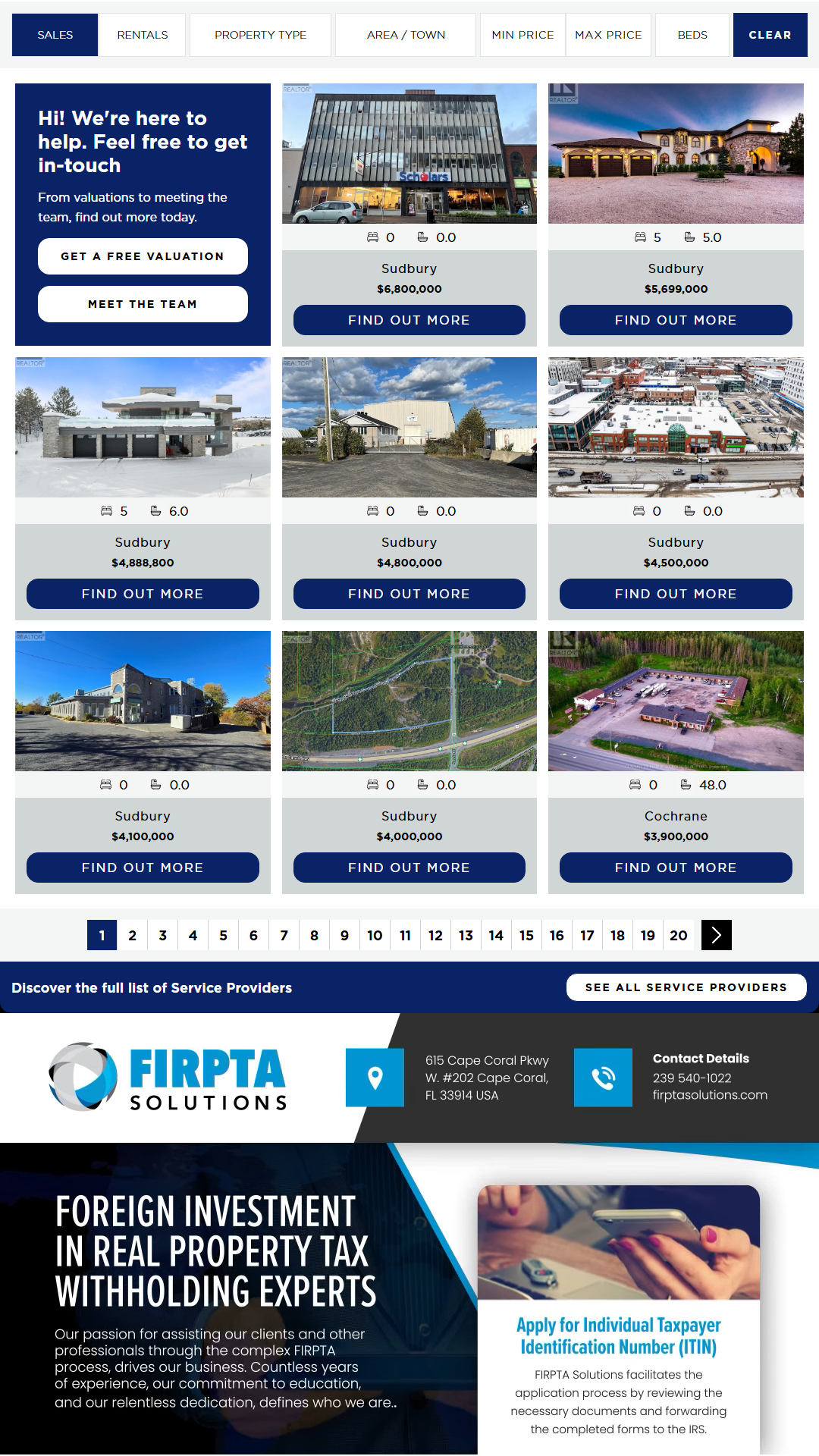Open the $4,888,800 Sudbury house photo
The height and width of the screenshot is (1456, 819).
pyautogui.click(x=143, y=427)
